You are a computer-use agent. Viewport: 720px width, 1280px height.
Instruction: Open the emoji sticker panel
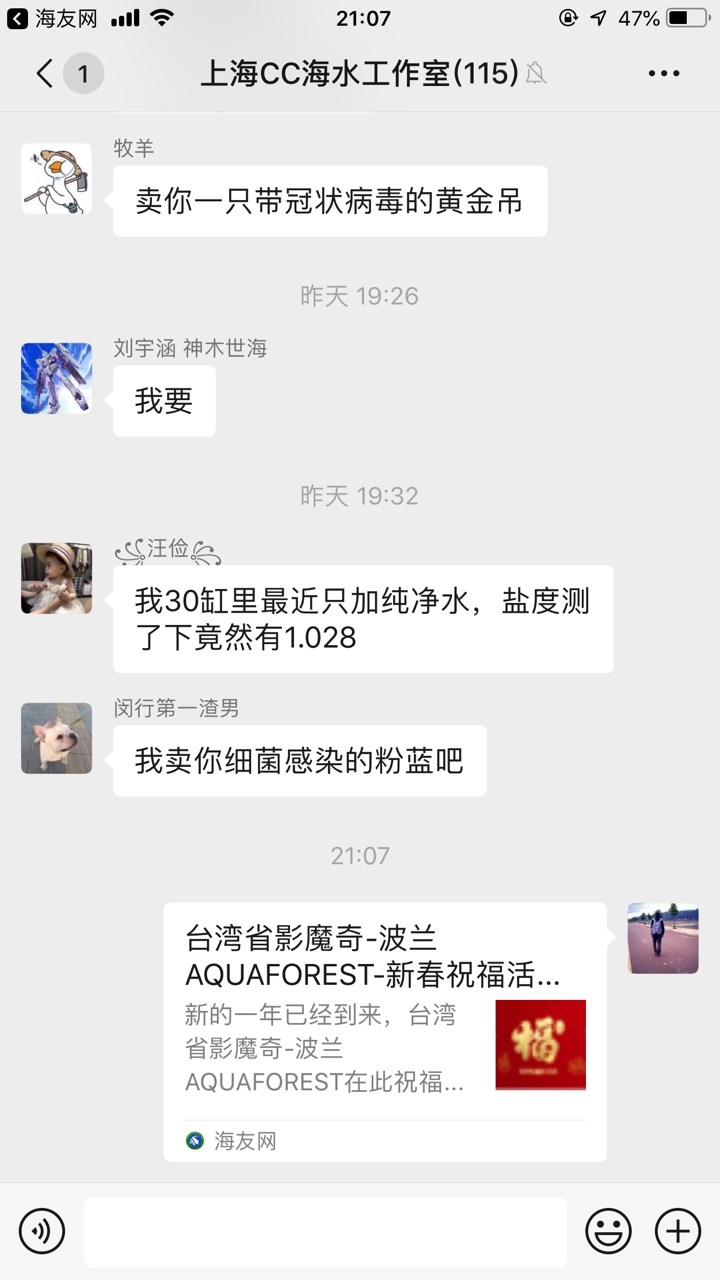tap(608, 1231)
